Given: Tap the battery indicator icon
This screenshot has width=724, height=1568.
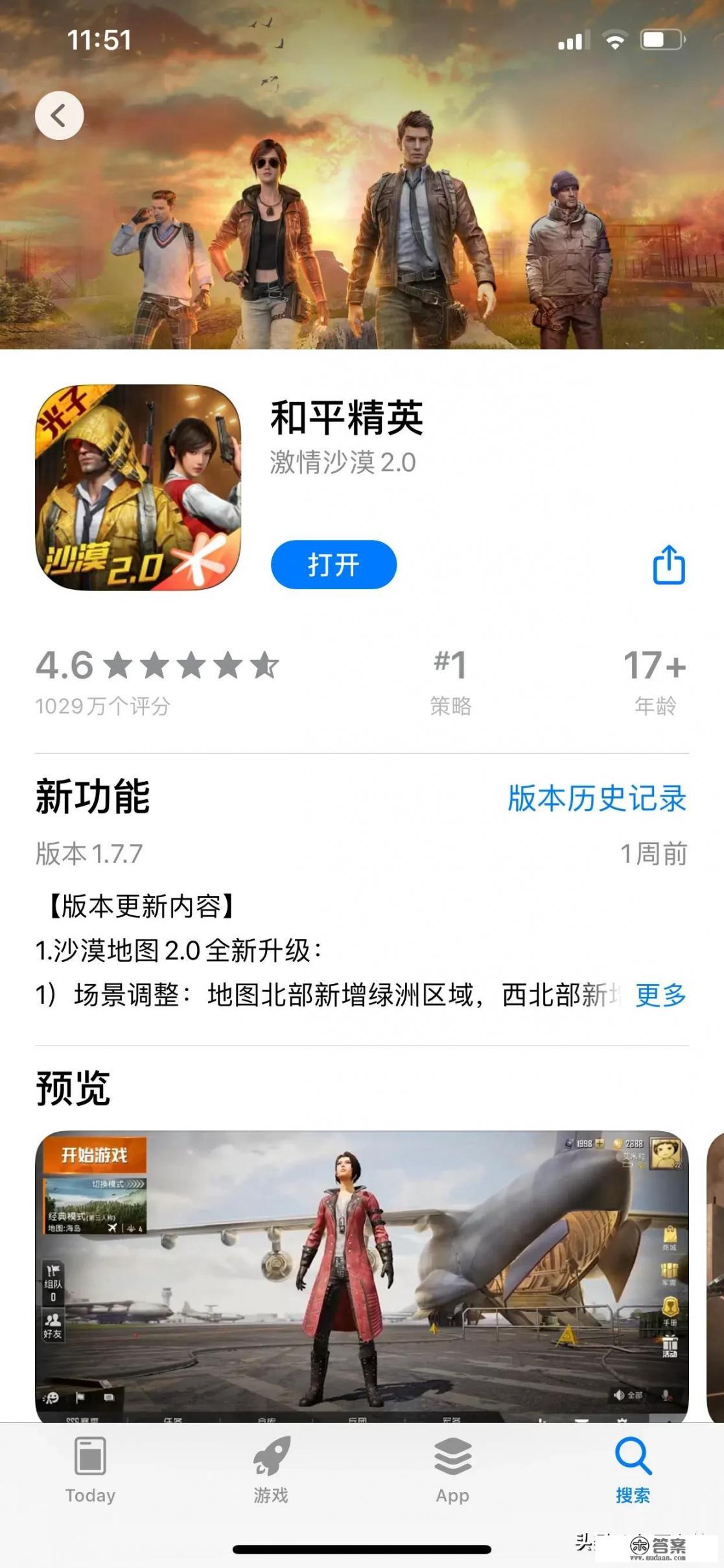Looking at the screenshot, I should pyautogui.click(x=662, y=40).
